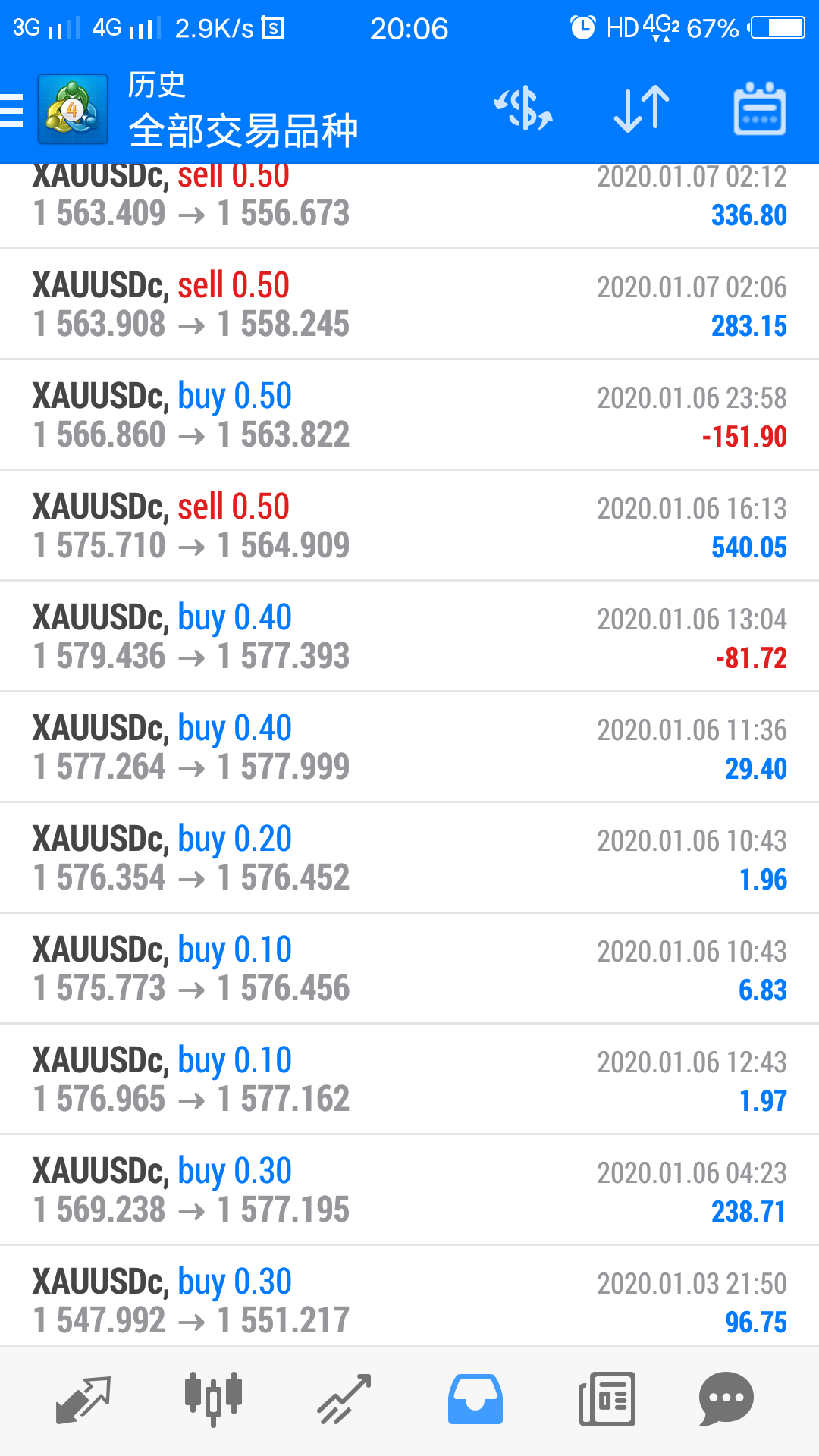Open the symbol filter with dollar icon

tap(523, 109)
